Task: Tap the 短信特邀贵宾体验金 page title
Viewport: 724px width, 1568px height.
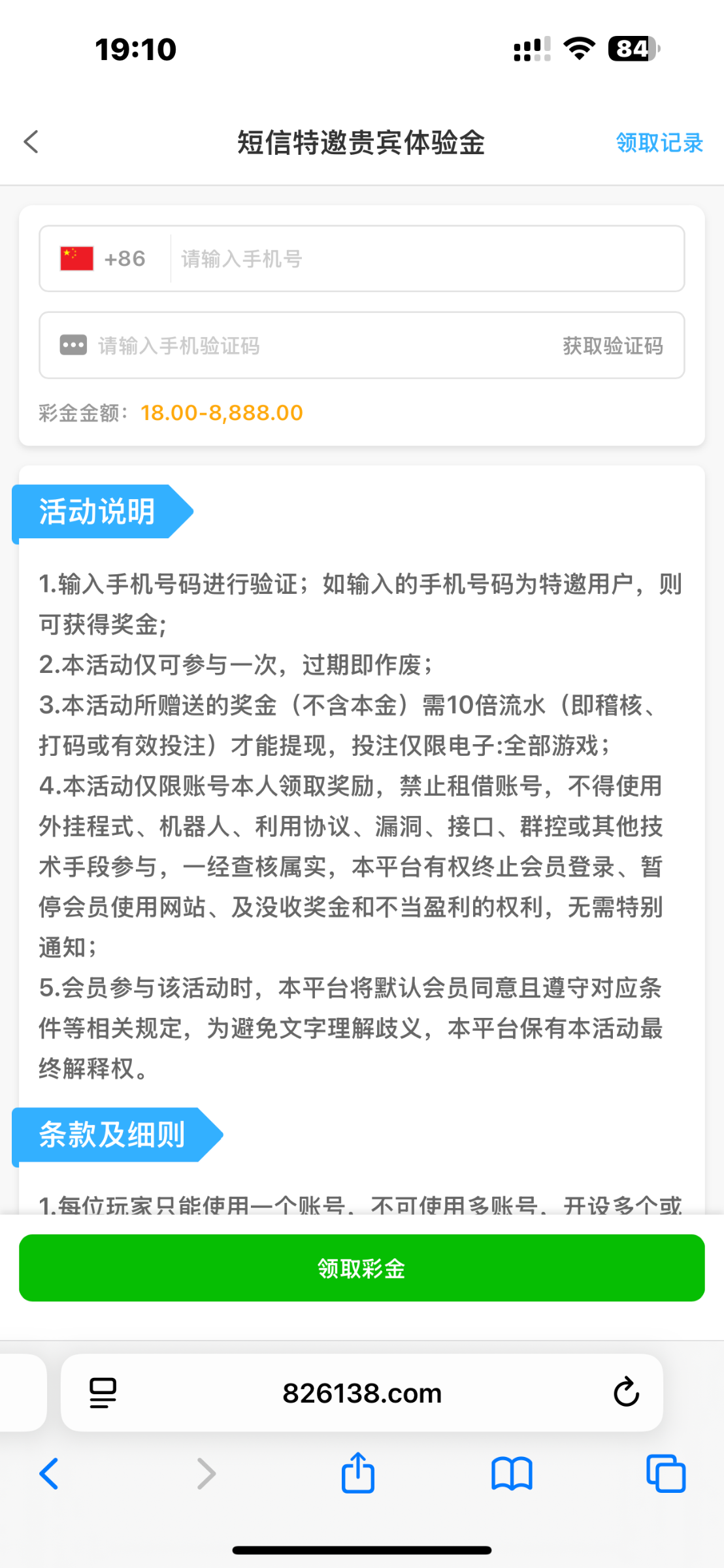Action: click(361, 142)
